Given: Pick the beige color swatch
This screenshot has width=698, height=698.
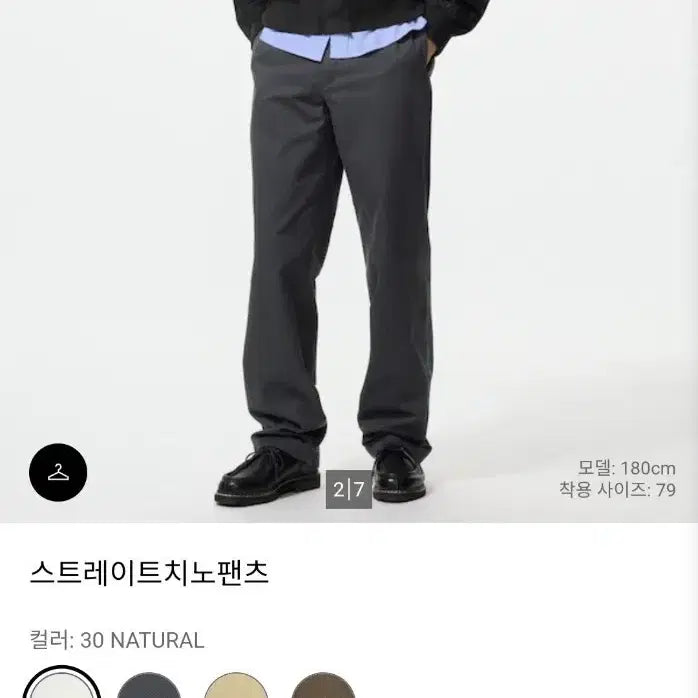Looking at the screenshot, I should (x=236, y=686).
